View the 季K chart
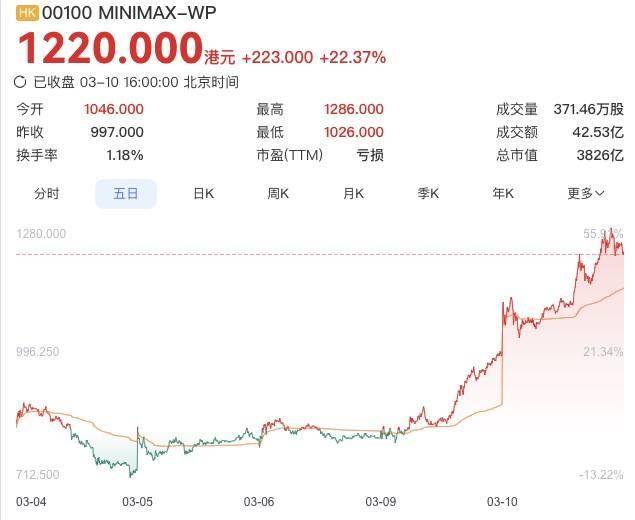This screenshot has height=520, width=635. point(428,194)
